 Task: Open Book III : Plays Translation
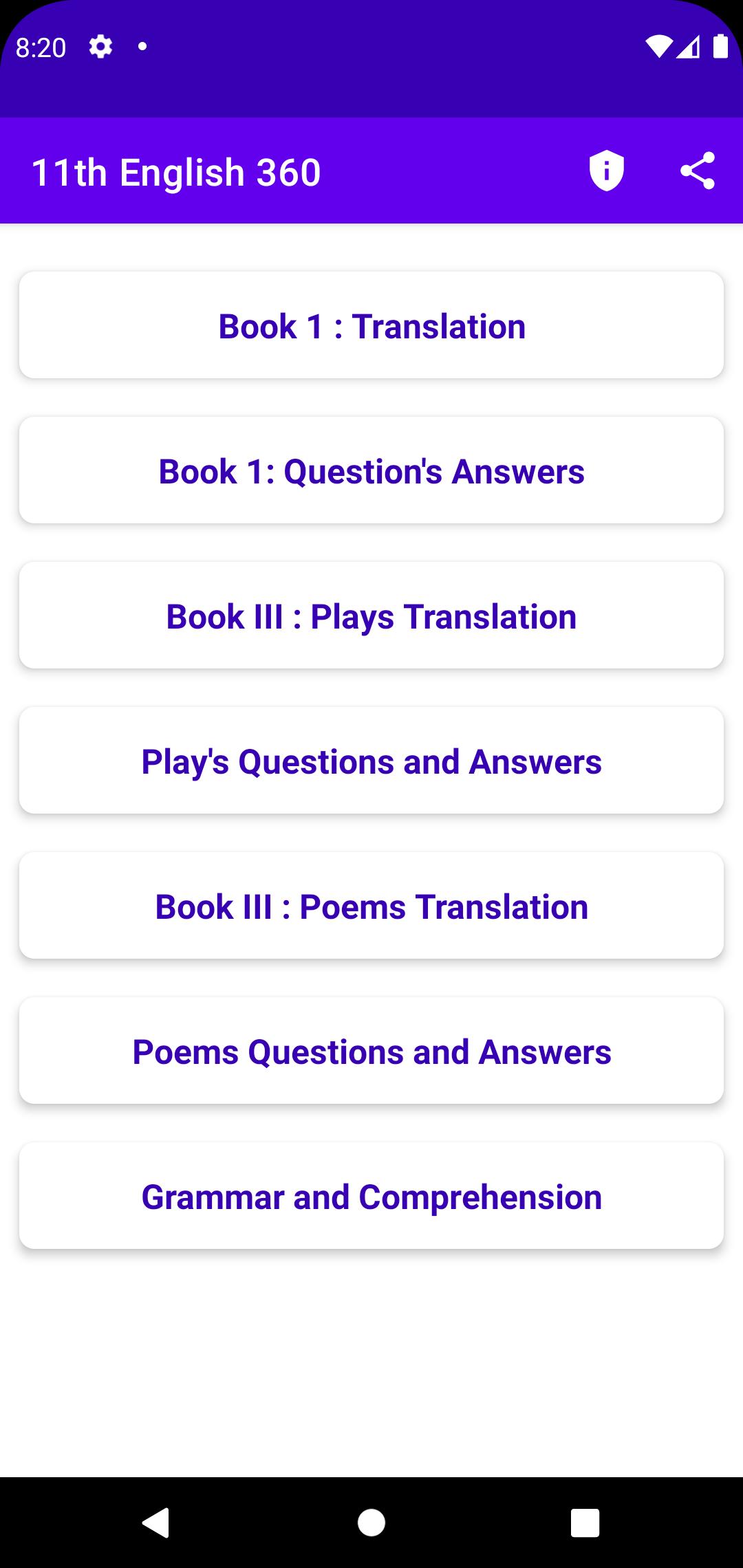point(371,616)
